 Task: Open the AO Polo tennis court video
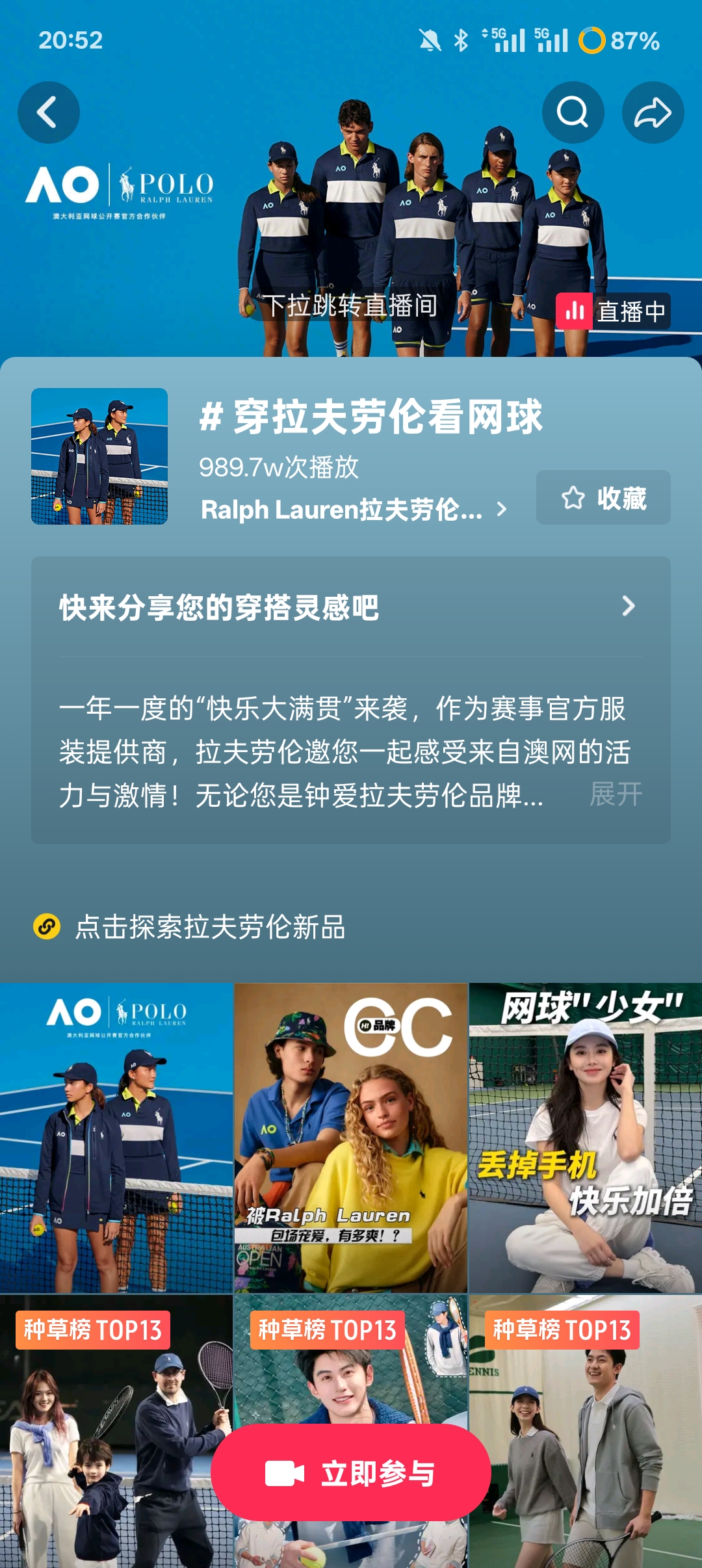(x=116, y=1138)
